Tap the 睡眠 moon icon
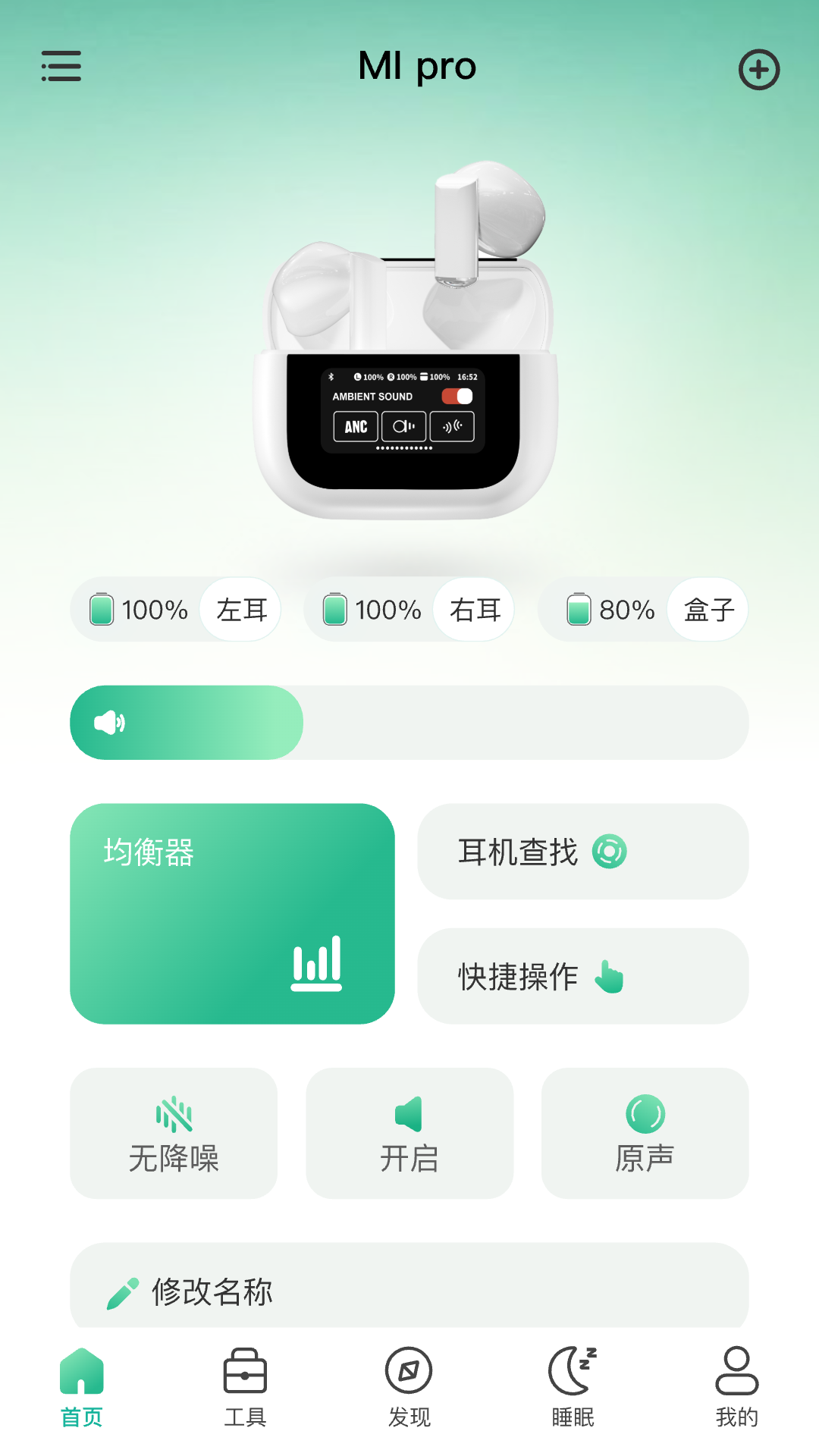 tap(572, 1370)
